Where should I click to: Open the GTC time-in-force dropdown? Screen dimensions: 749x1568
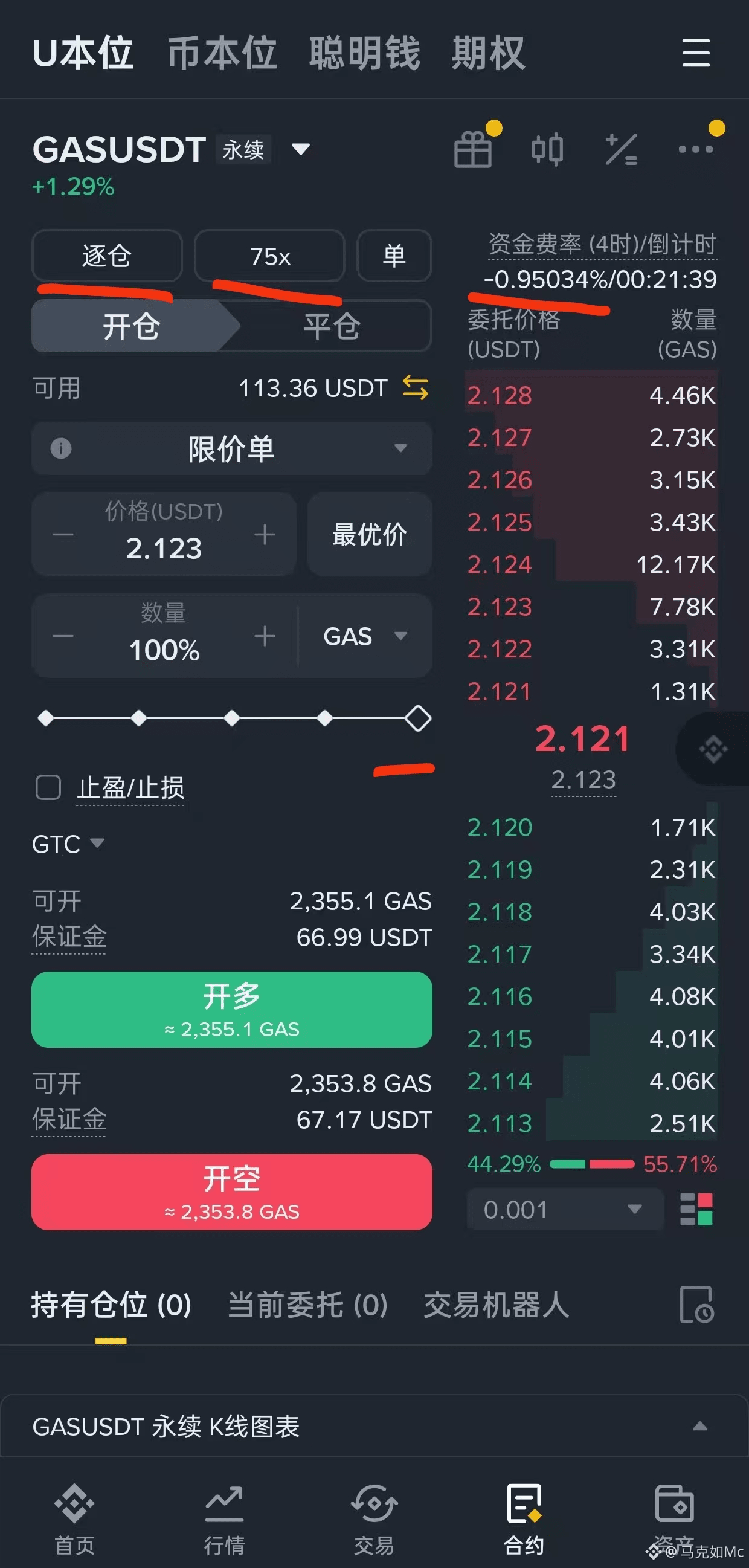(68, 844)
